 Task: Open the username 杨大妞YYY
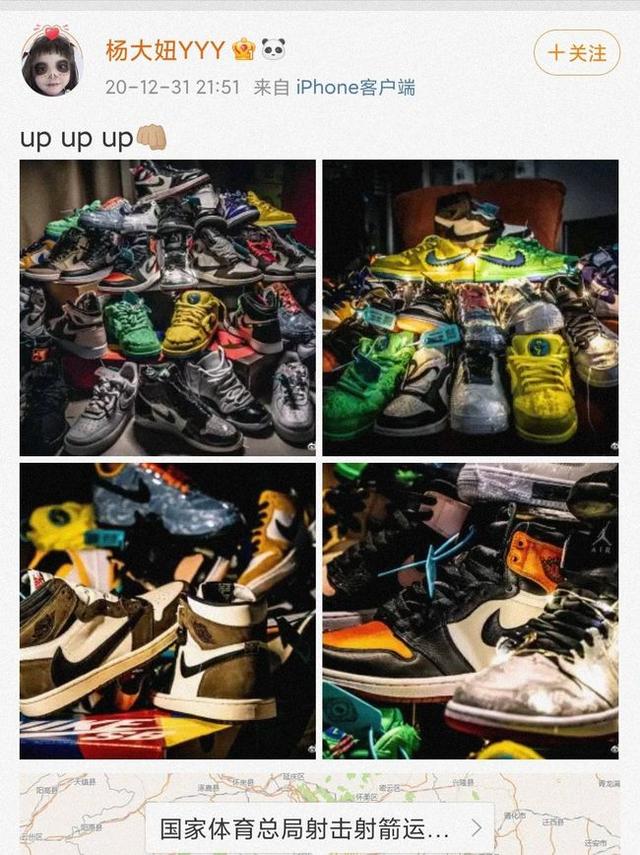165,49
